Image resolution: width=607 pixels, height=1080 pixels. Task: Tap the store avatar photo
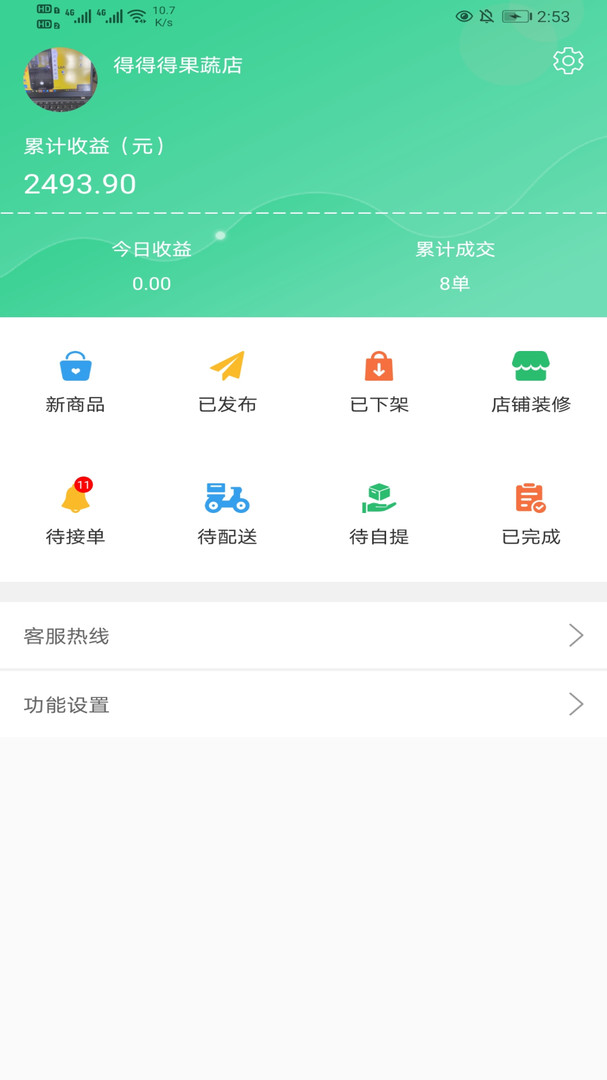tap(60, 79)
